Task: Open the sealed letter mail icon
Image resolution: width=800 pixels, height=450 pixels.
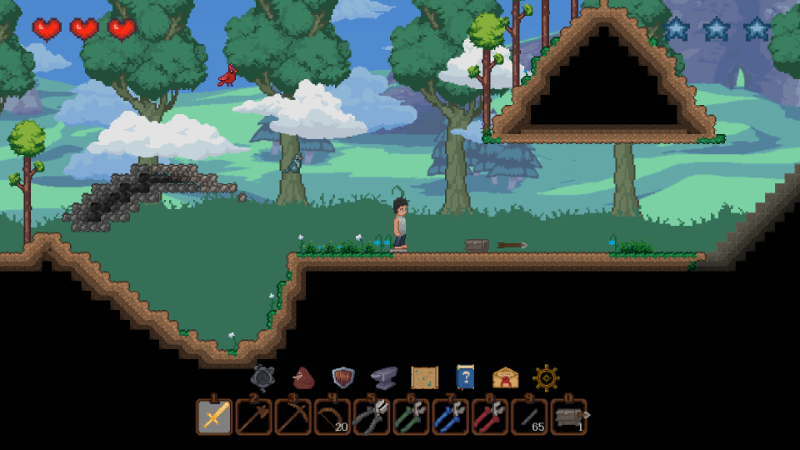Action: click(505, 377)
